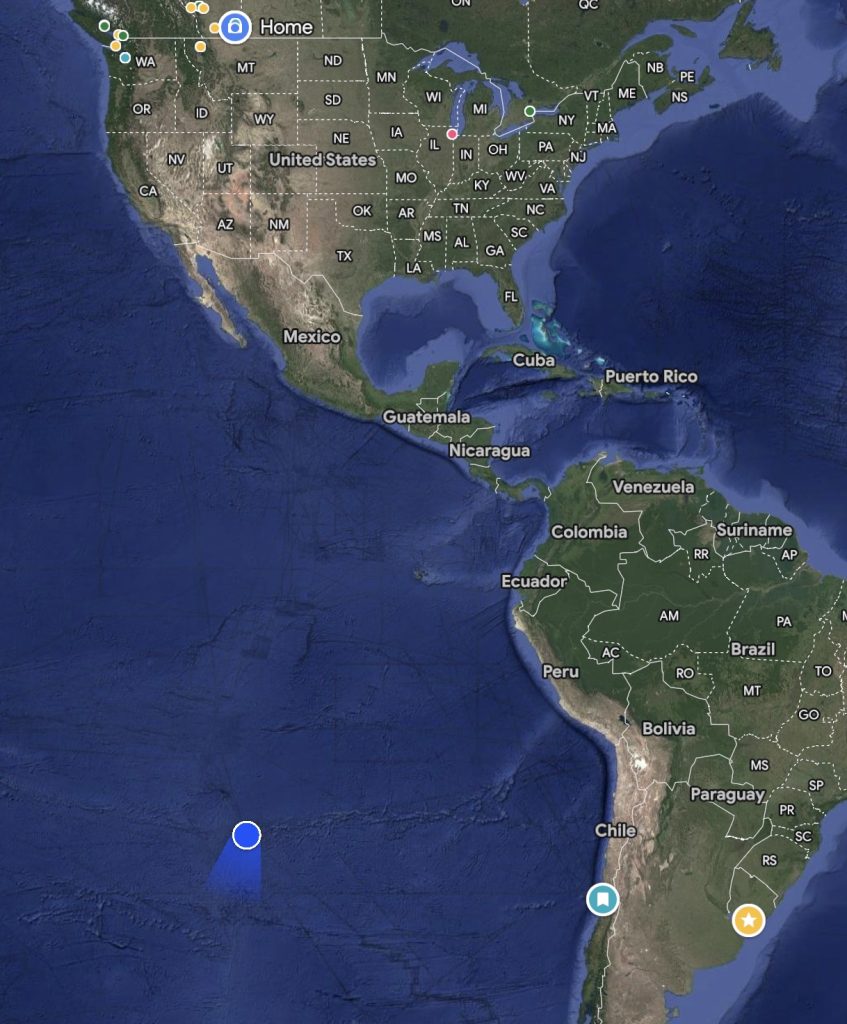Open the starred place pin near Uruguay

coord(748,919)
